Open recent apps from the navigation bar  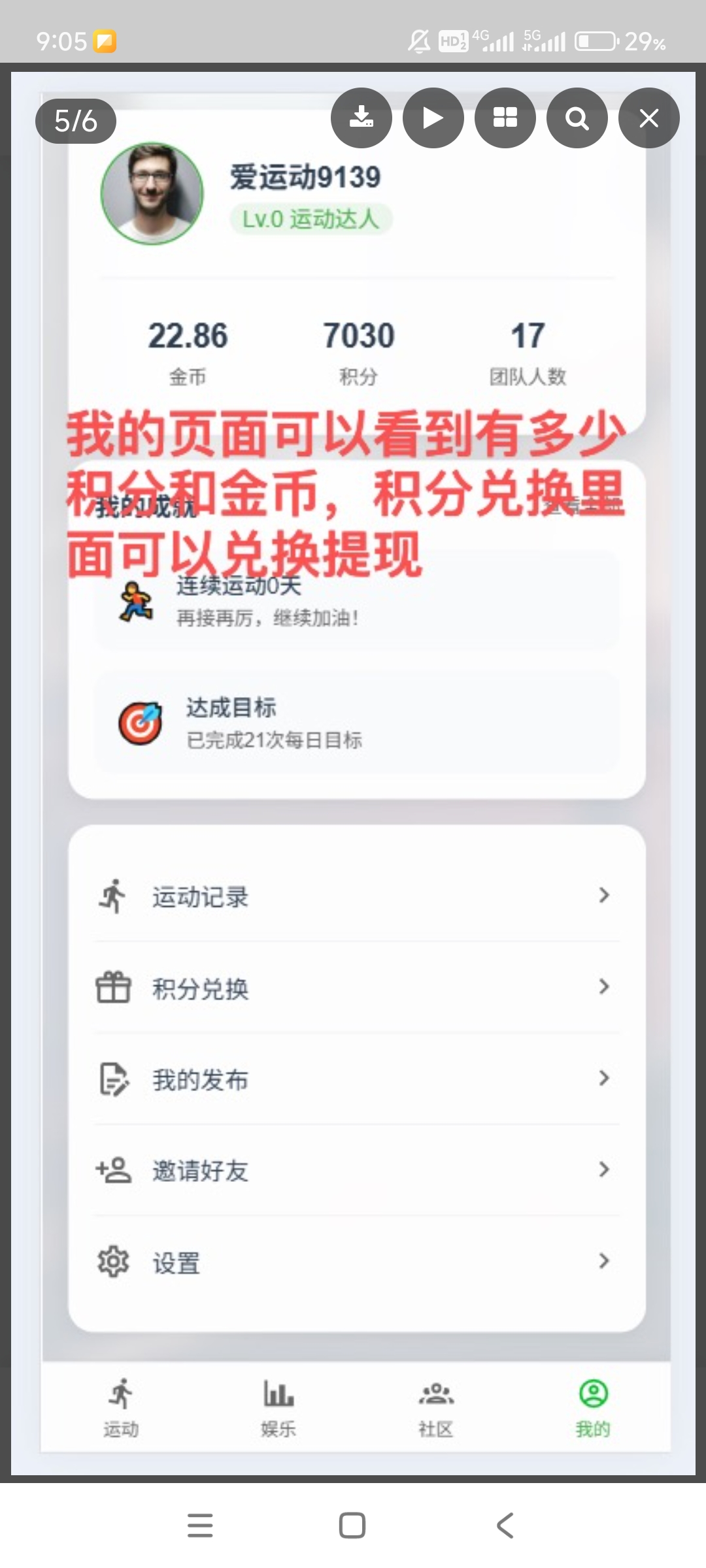coord(200,1526)
